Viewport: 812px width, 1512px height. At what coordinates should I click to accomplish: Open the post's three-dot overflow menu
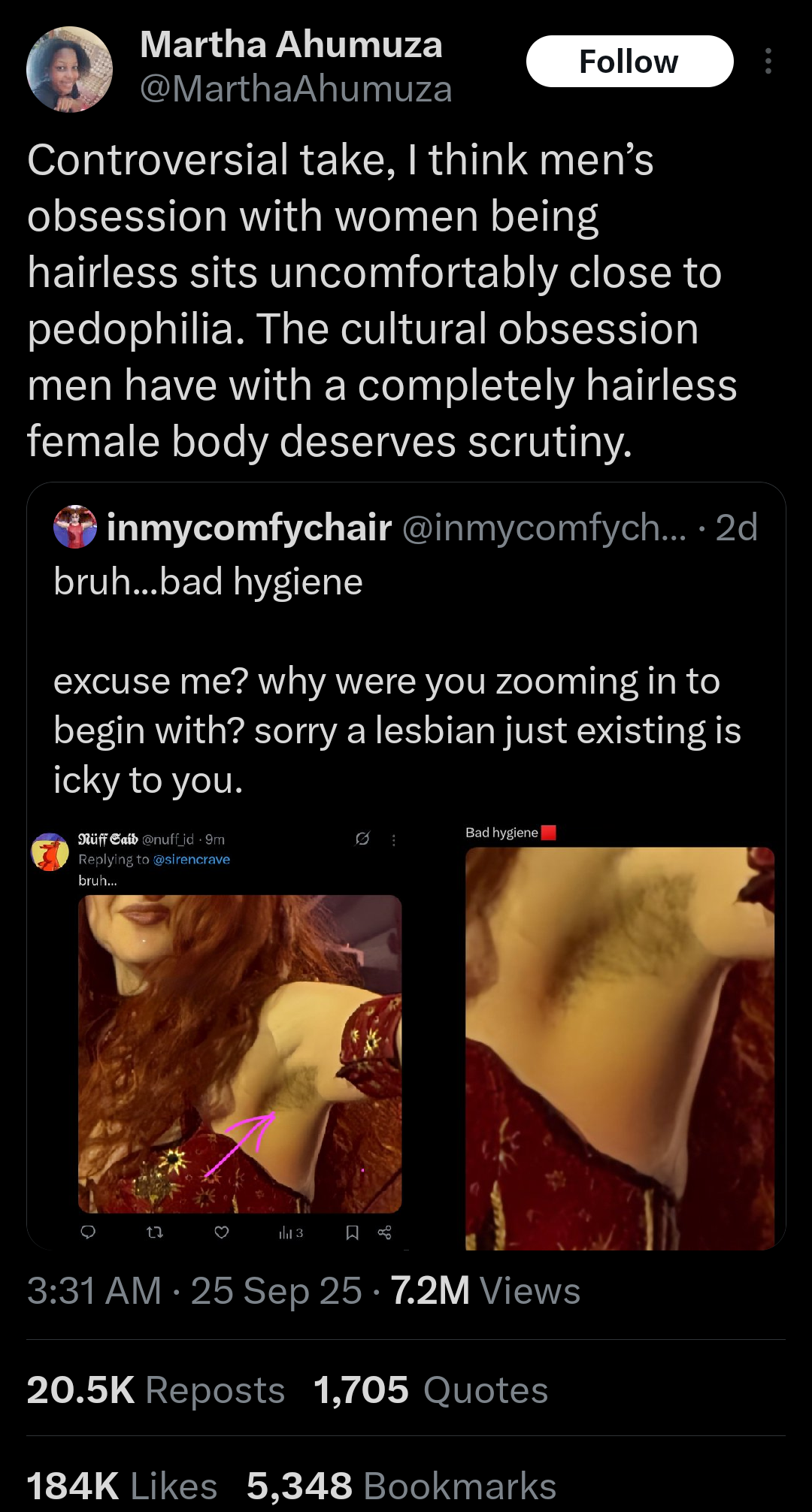tap(768, 62)
